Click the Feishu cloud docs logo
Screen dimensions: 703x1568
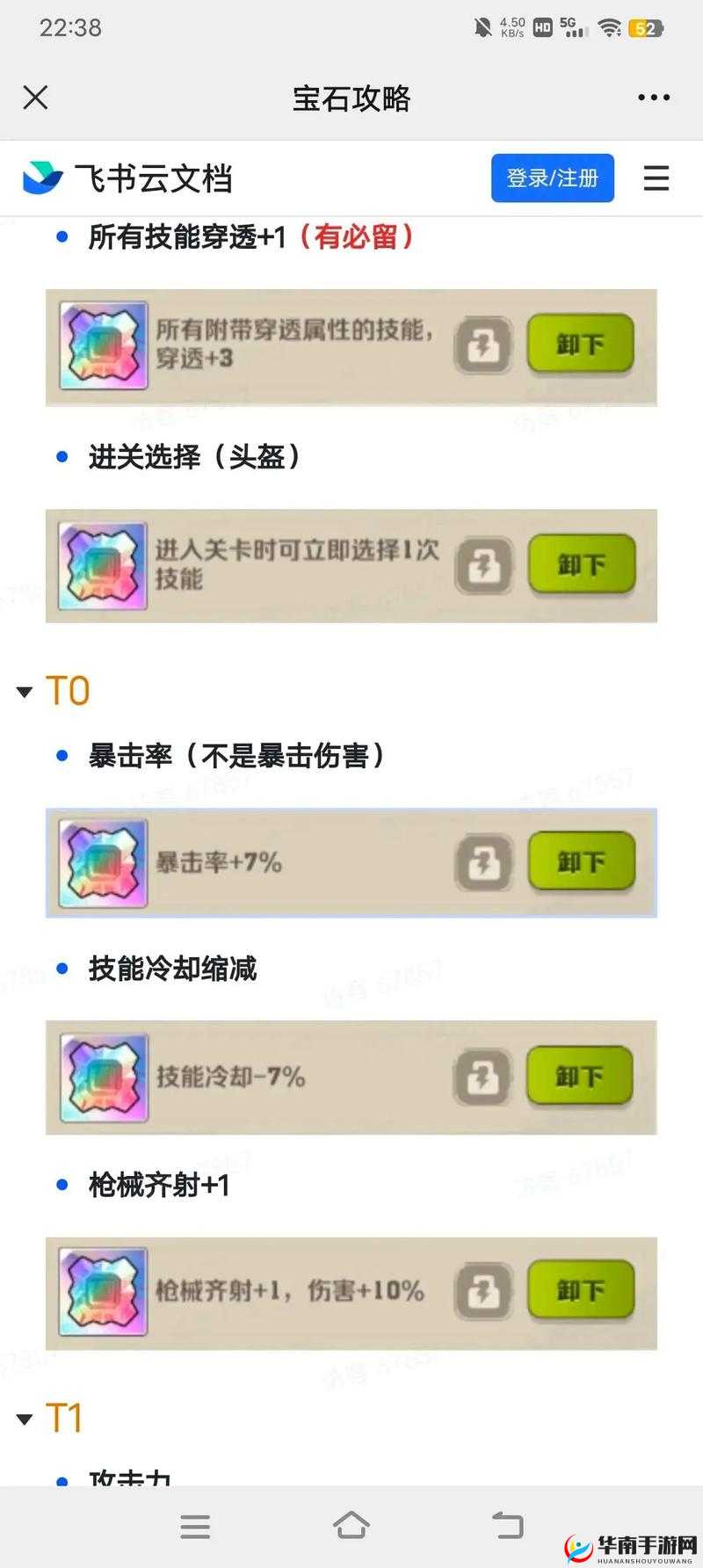coord(41,178)
